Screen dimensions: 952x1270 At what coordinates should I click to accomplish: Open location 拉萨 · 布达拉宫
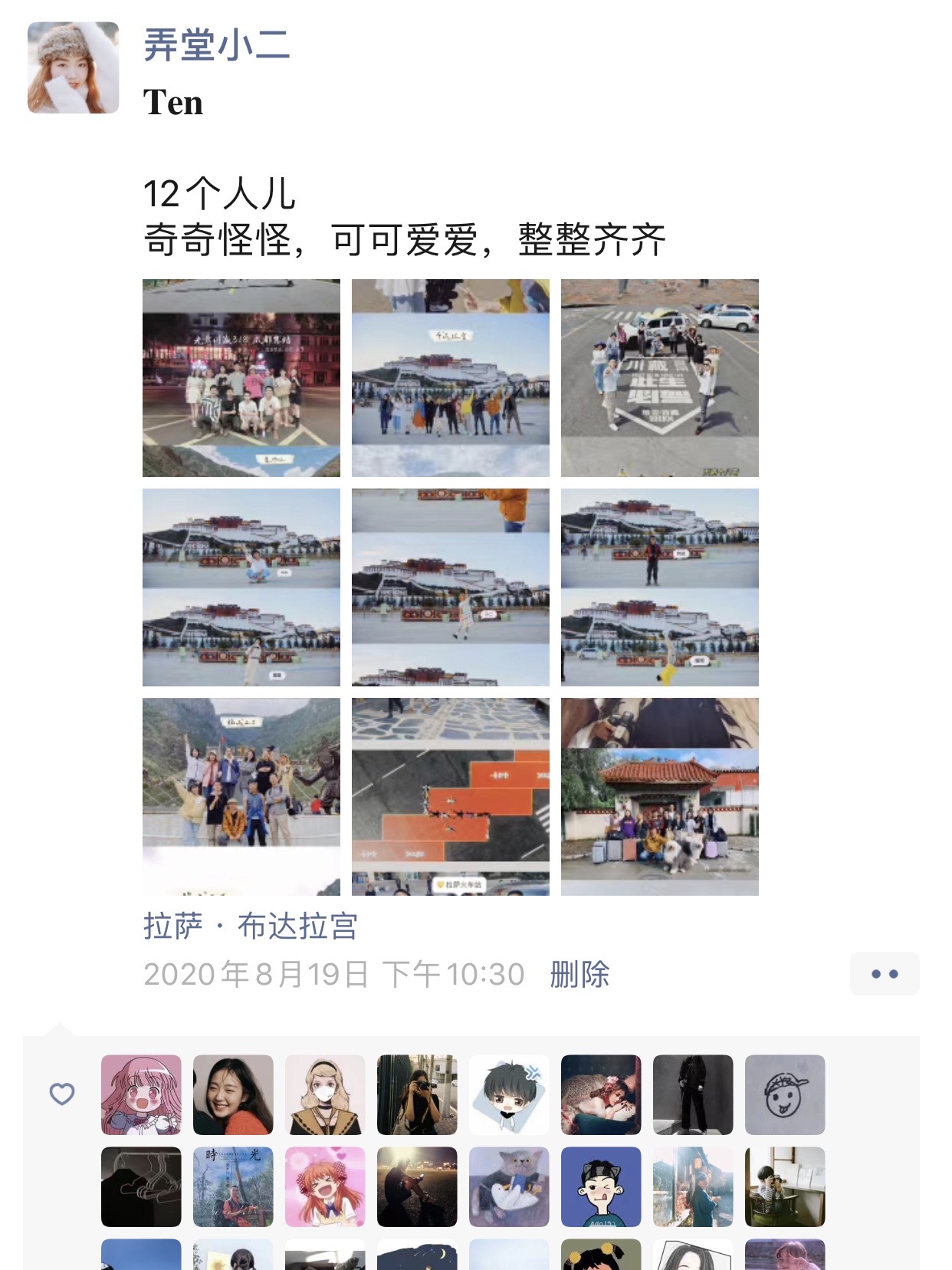(251, 926)
